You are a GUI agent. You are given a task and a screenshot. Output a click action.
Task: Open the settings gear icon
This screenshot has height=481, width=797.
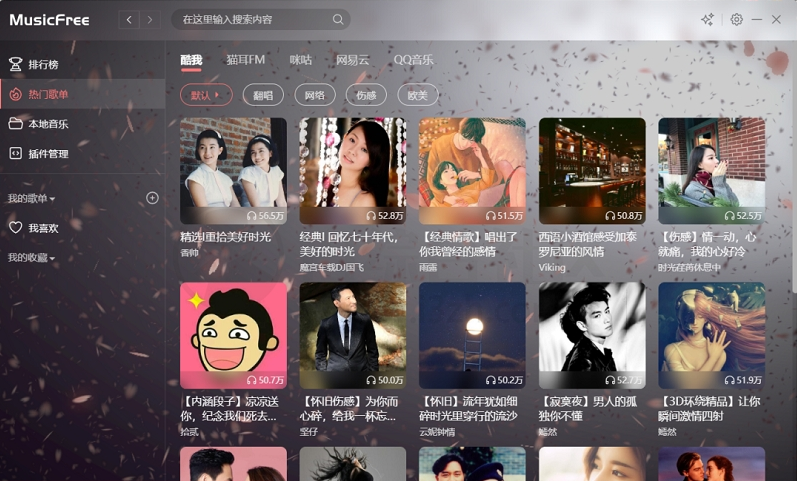(x=737, y=19)
